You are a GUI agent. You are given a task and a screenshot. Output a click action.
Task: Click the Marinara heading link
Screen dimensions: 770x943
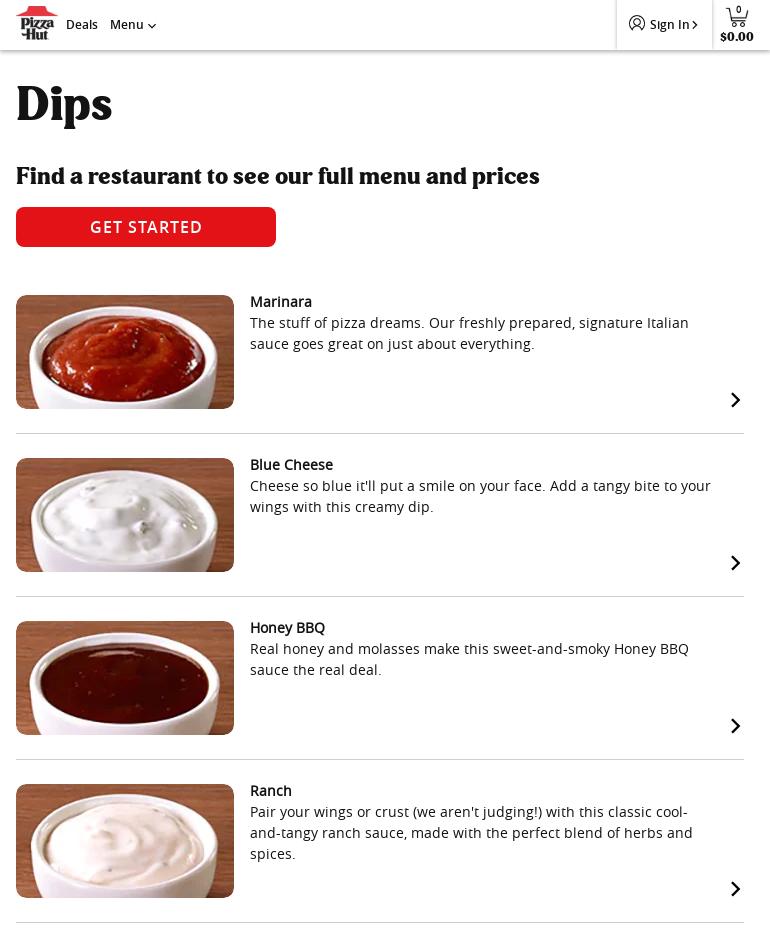[x=280, y=301]
